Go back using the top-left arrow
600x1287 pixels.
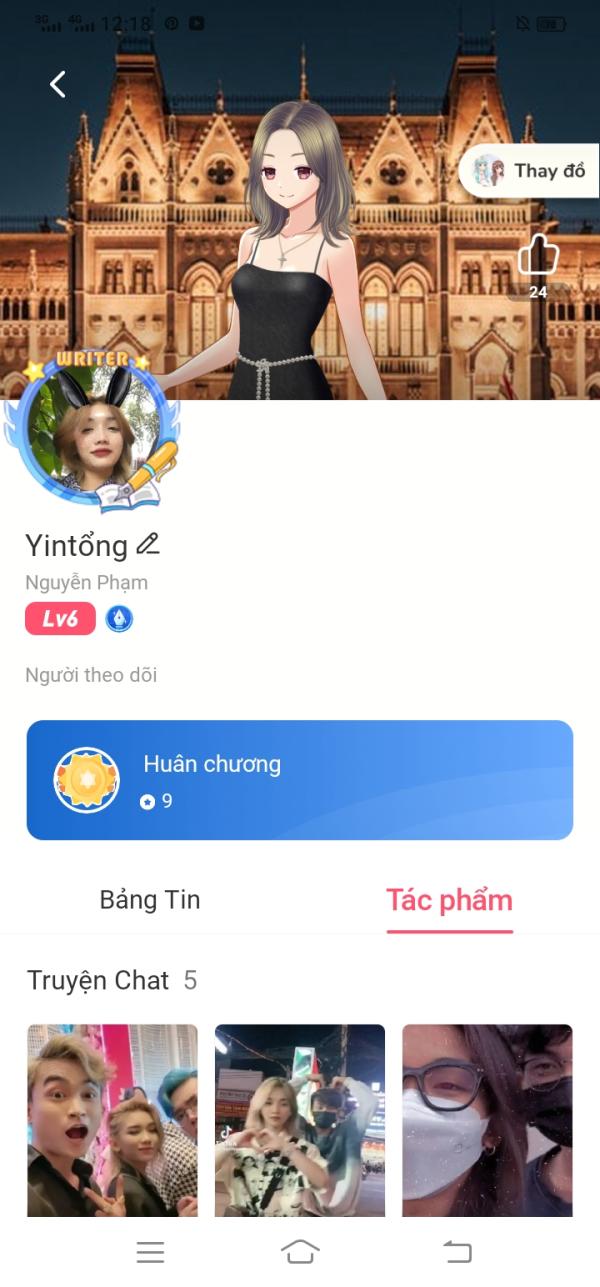coord(58,84)
